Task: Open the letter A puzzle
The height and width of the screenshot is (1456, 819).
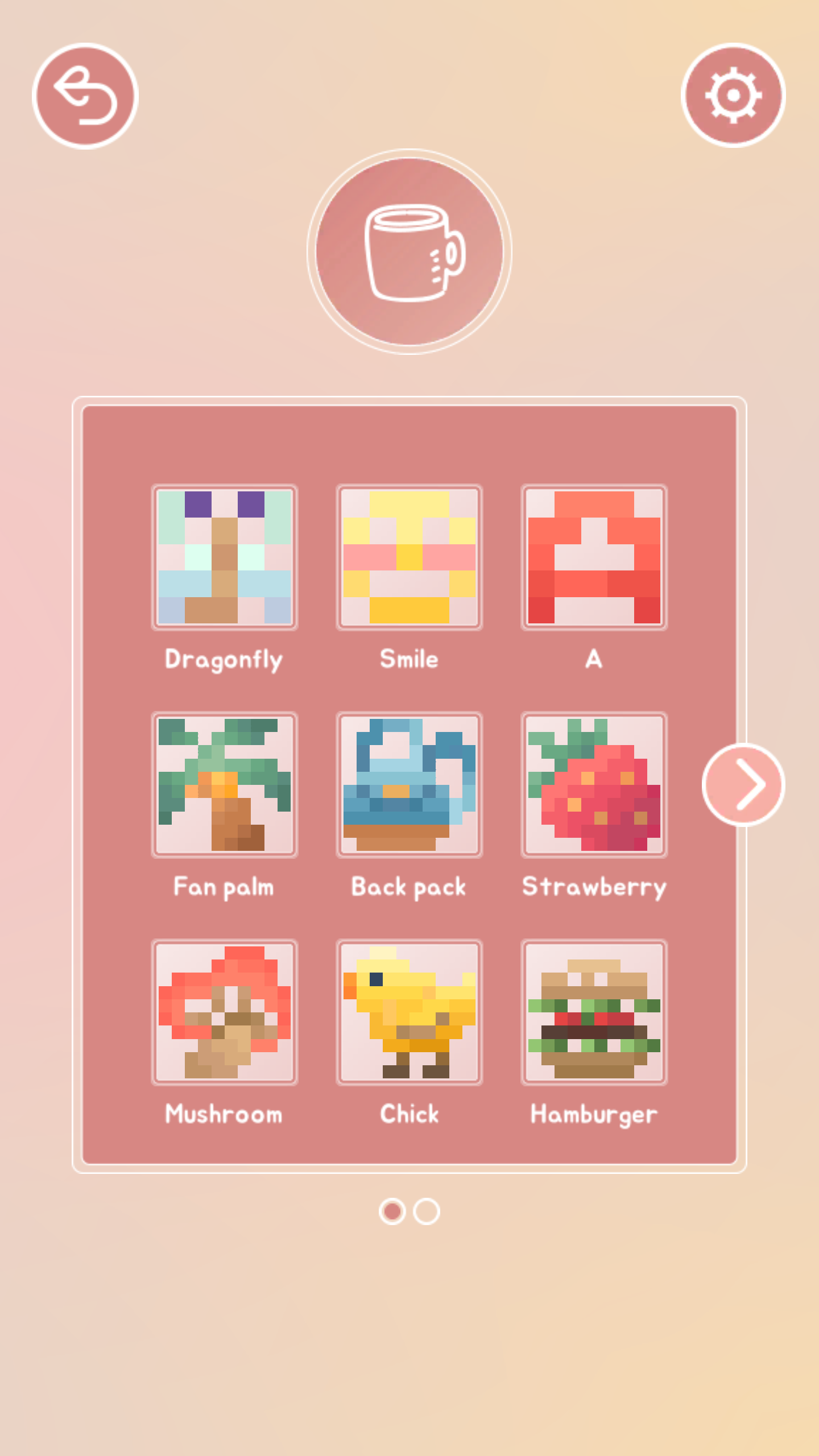Action: 594,557
